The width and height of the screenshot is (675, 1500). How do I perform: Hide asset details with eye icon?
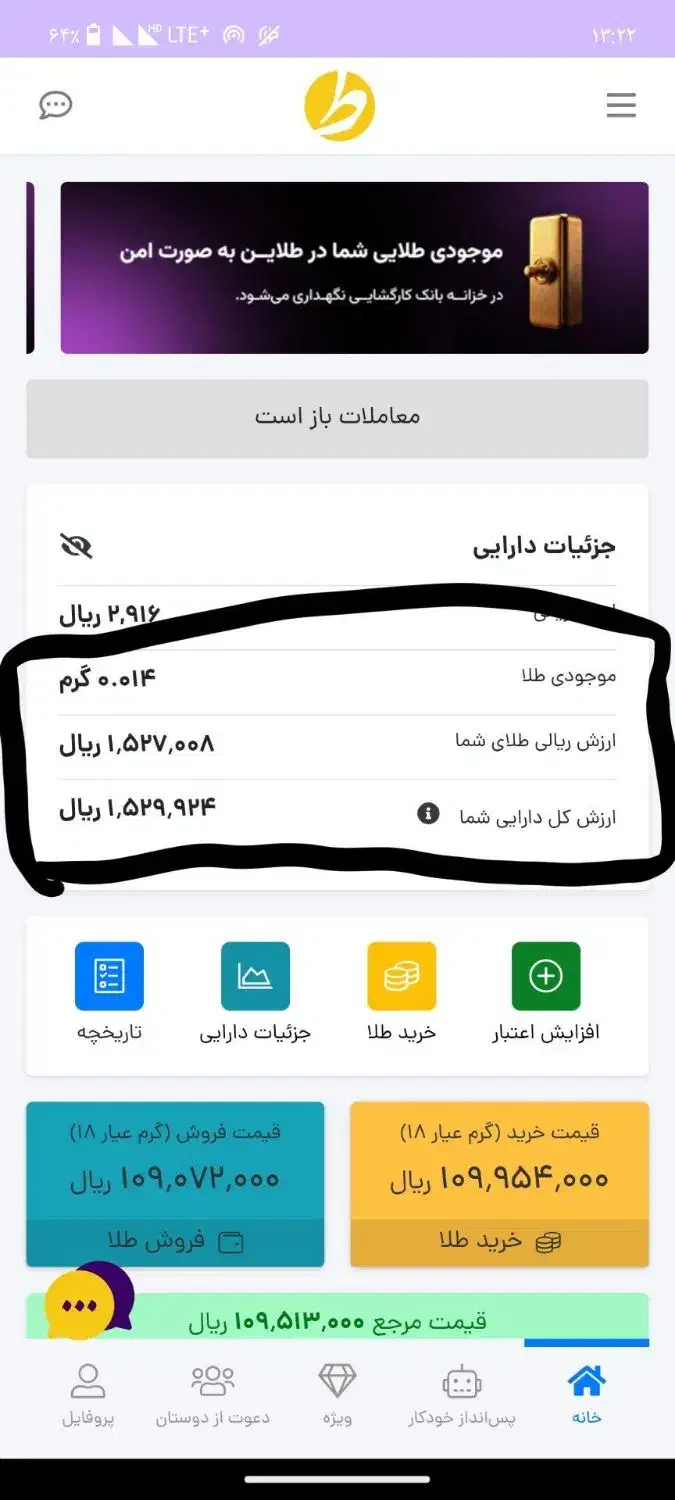(x=76, y=545)
